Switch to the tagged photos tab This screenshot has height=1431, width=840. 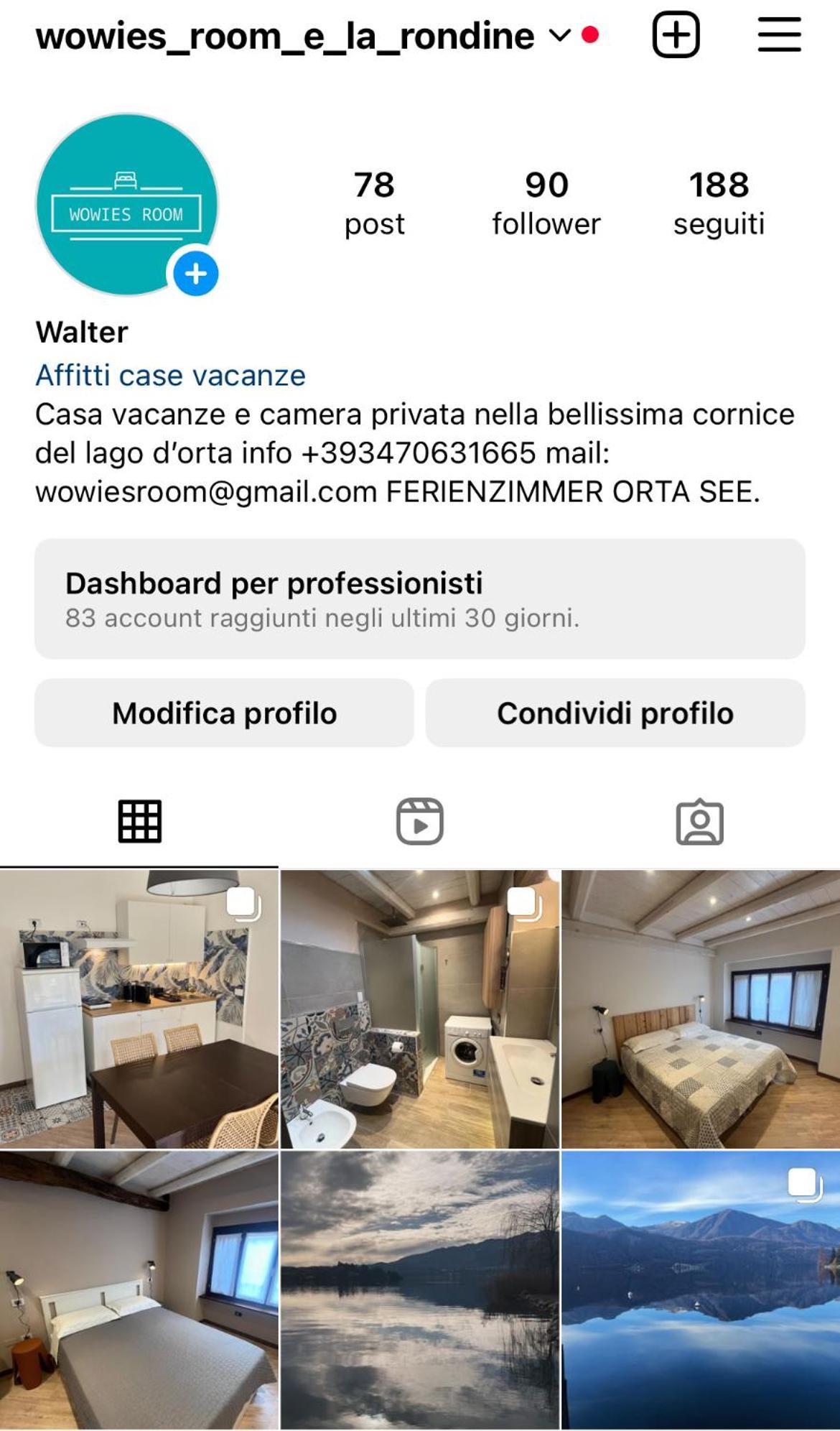699,821
